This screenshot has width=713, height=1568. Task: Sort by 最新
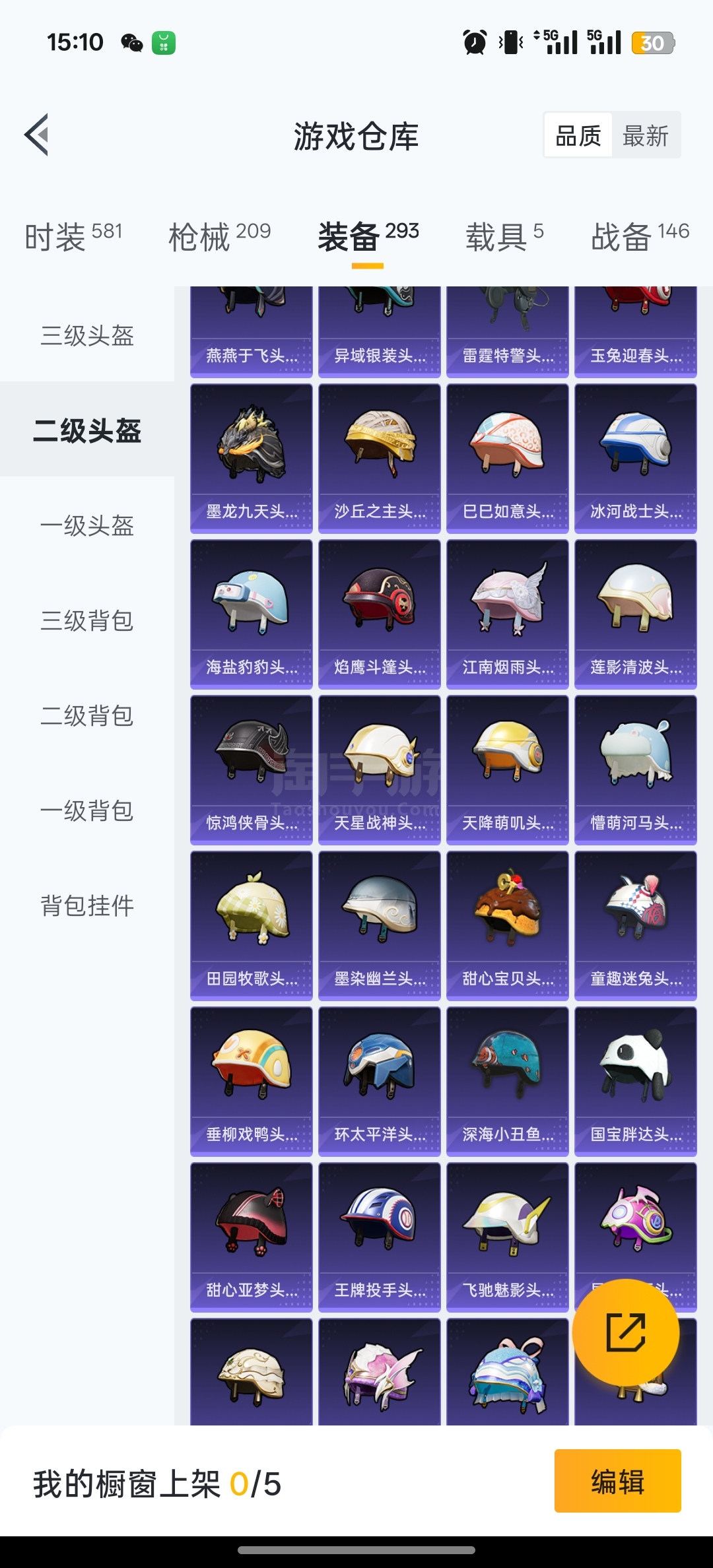(x=645, y=136)
